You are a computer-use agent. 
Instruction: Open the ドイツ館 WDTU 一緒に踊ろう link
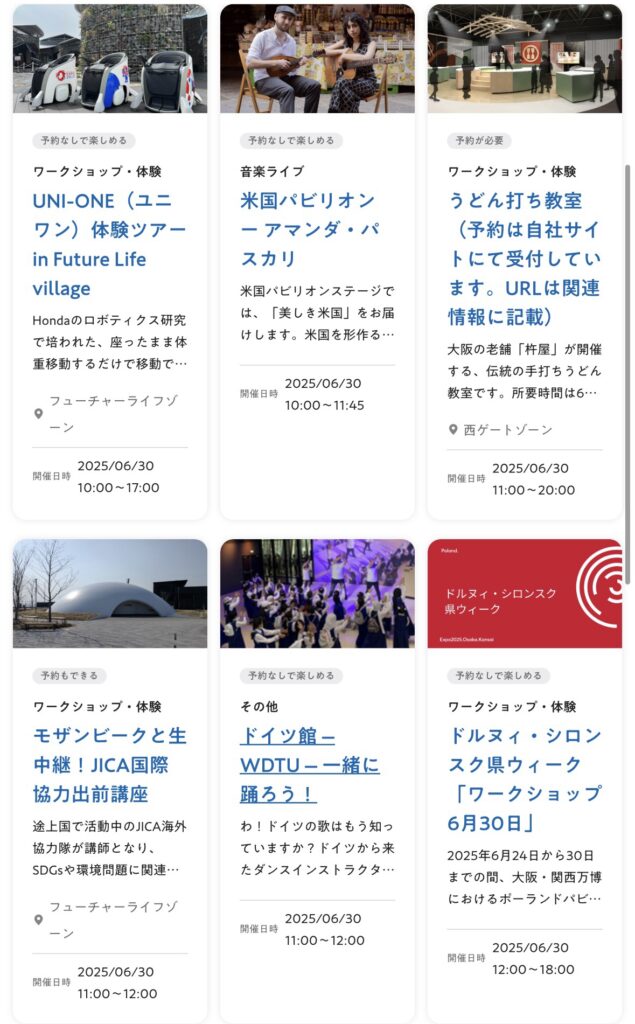pyautogui.click(x=310, y=765)
